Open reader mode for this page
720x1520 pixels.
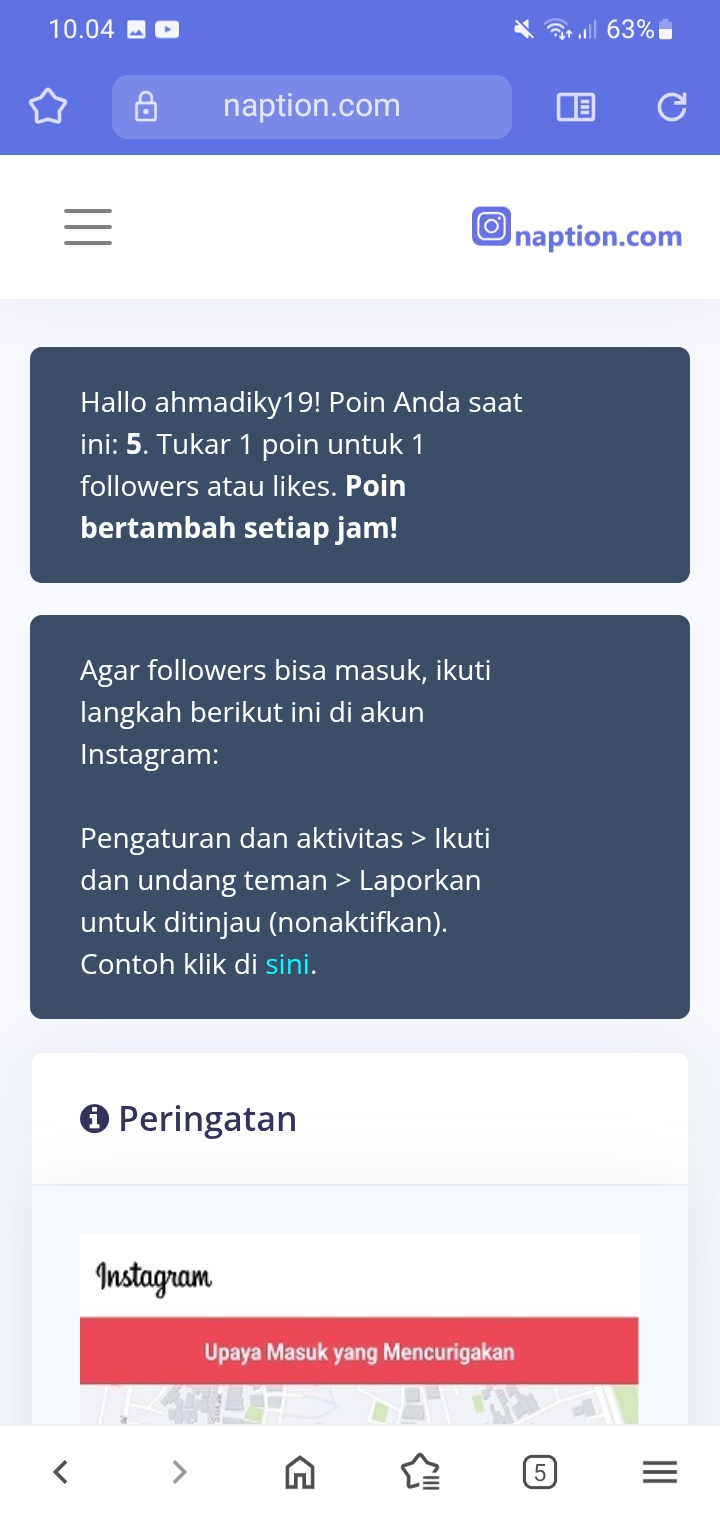click(576, 107)
